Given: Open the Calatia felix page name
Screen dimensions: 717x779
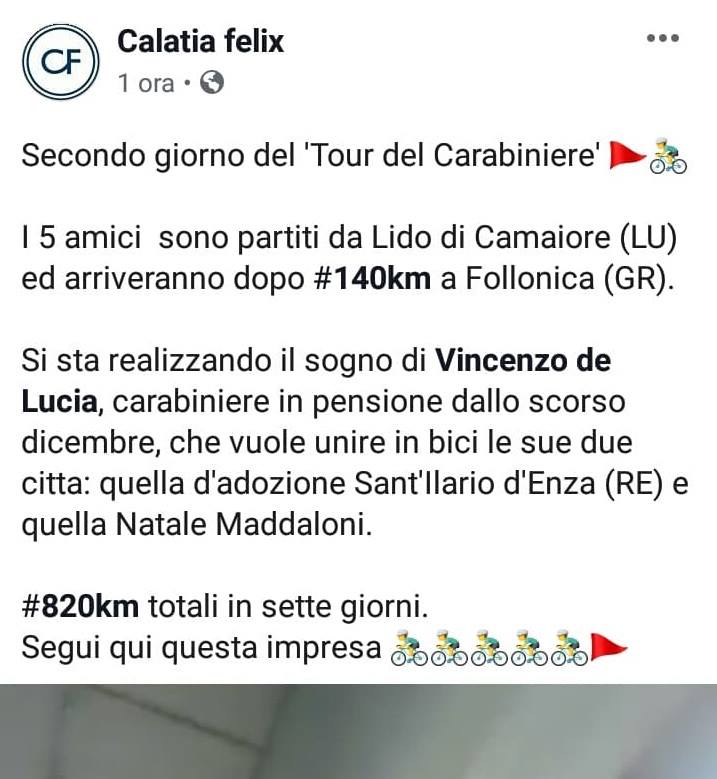Looking at the screenshot, I should click(200, 41).
